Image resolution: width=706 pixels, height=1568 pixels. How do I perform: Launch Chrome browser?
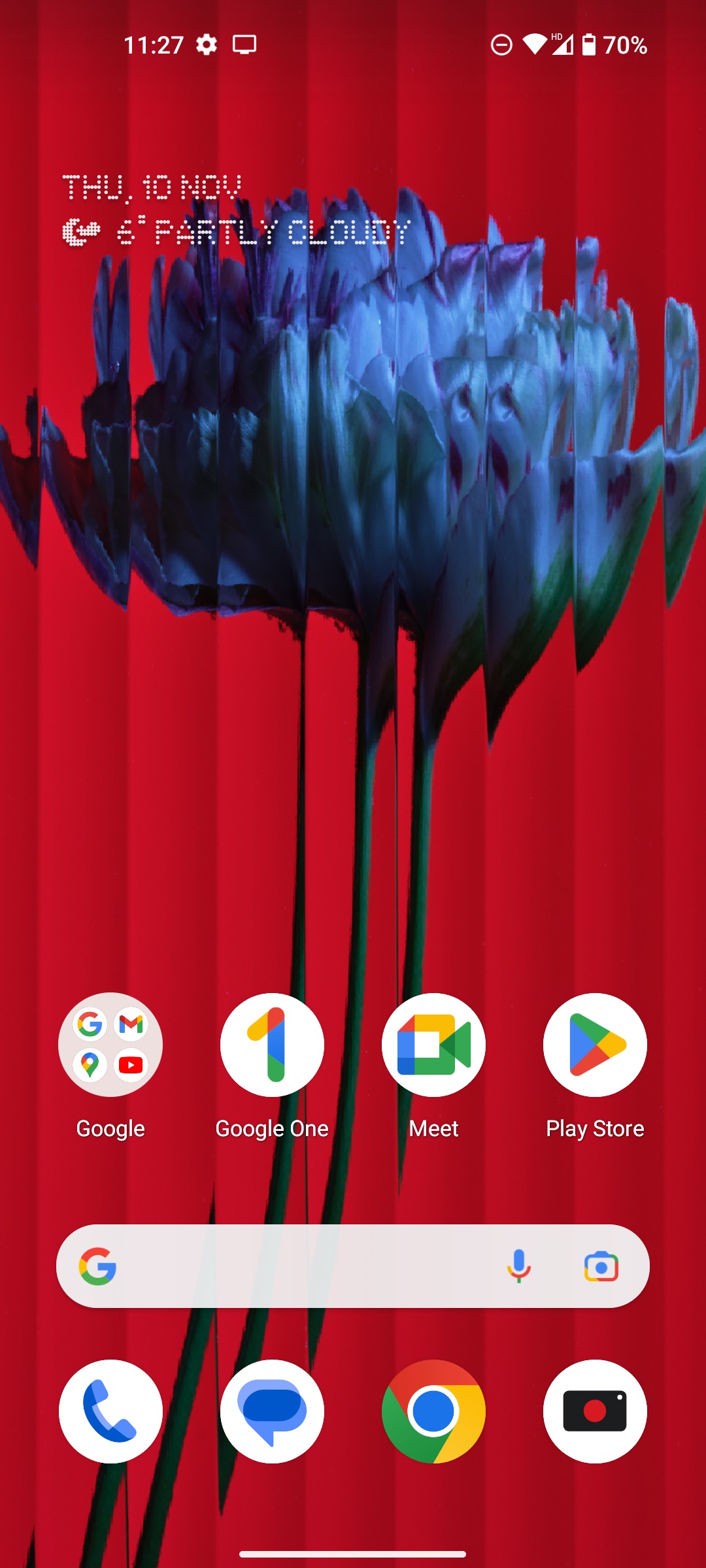(x=433, y=1411)
